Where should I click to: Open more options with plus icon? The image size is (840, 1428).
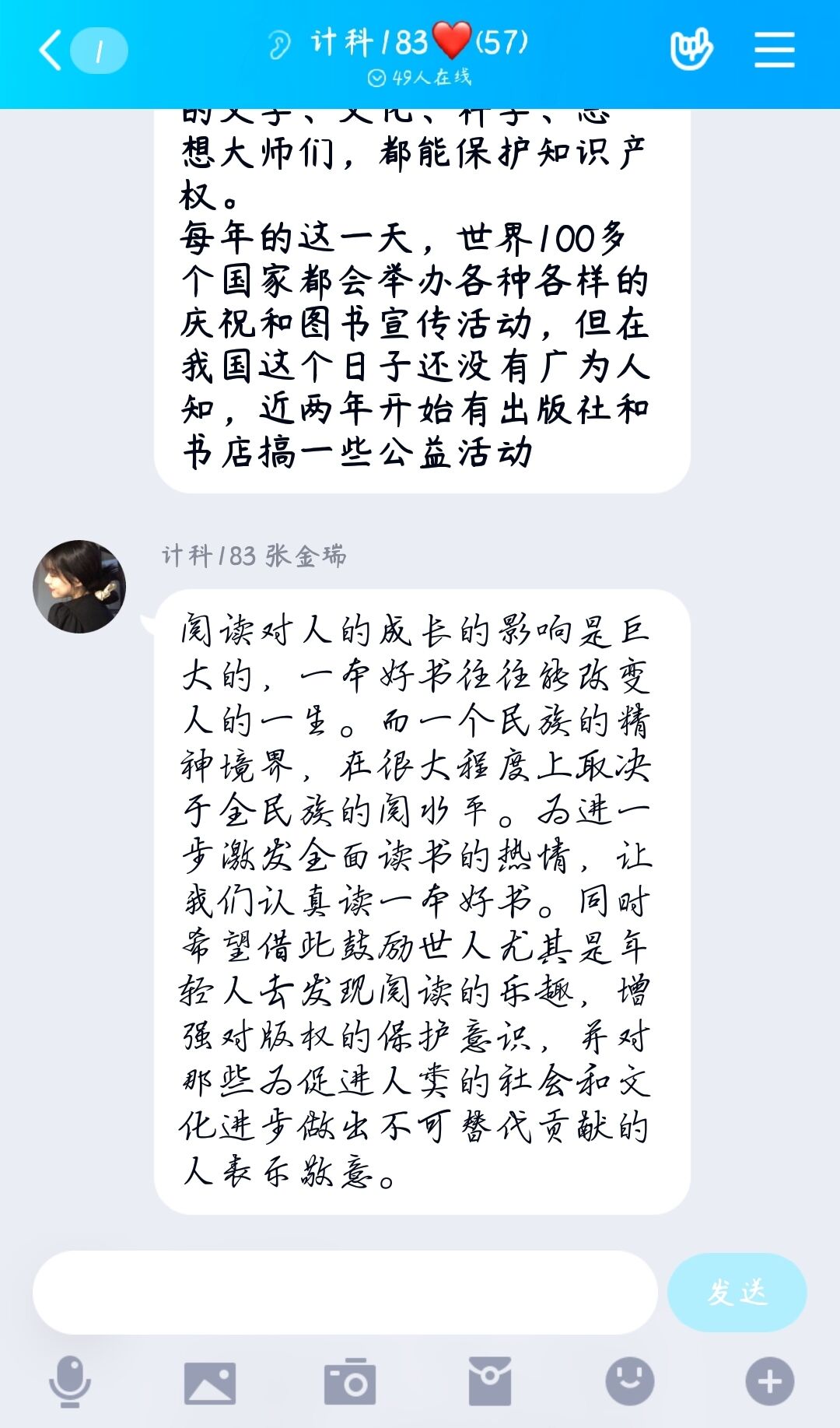tap(769, 1381)
